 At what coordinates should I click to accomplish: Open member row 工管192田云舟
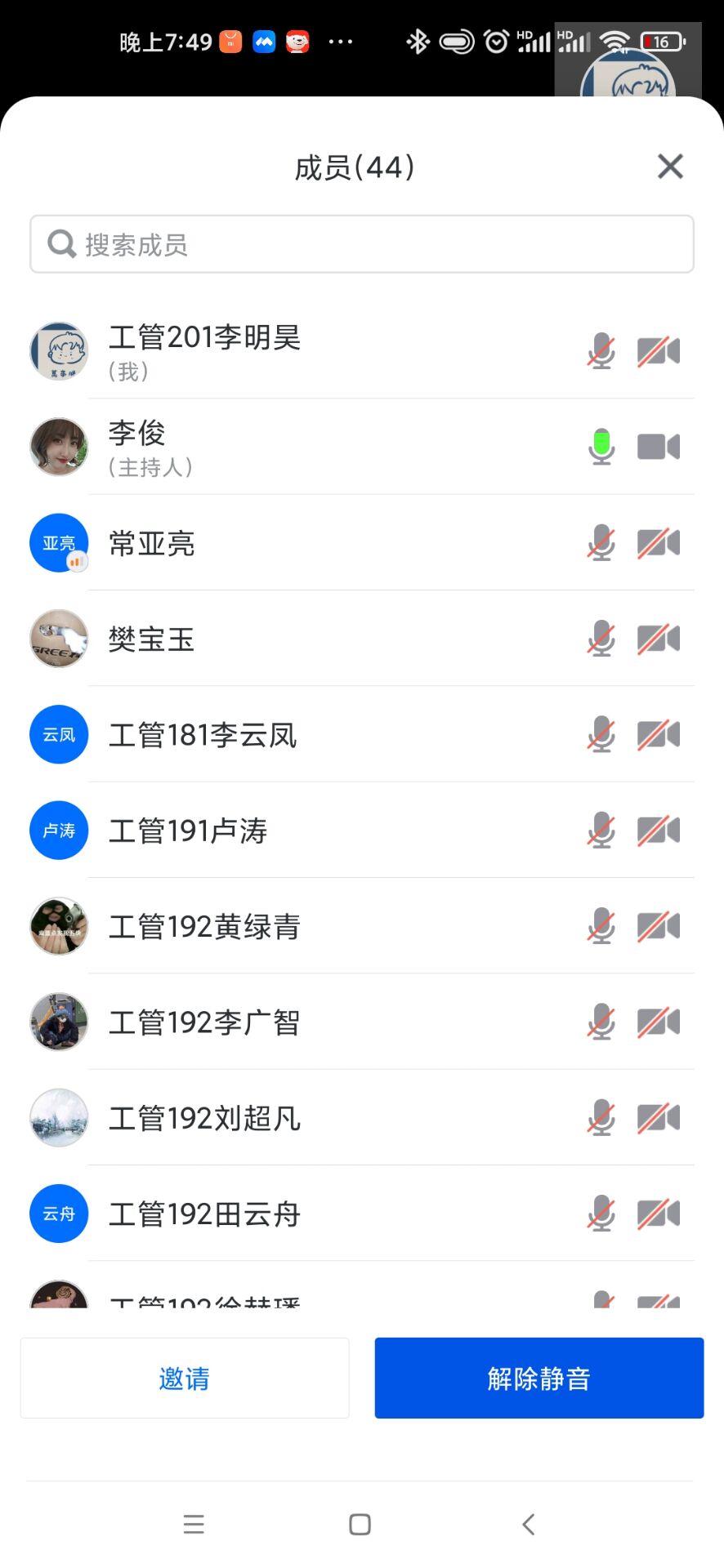pos(327,1214)
